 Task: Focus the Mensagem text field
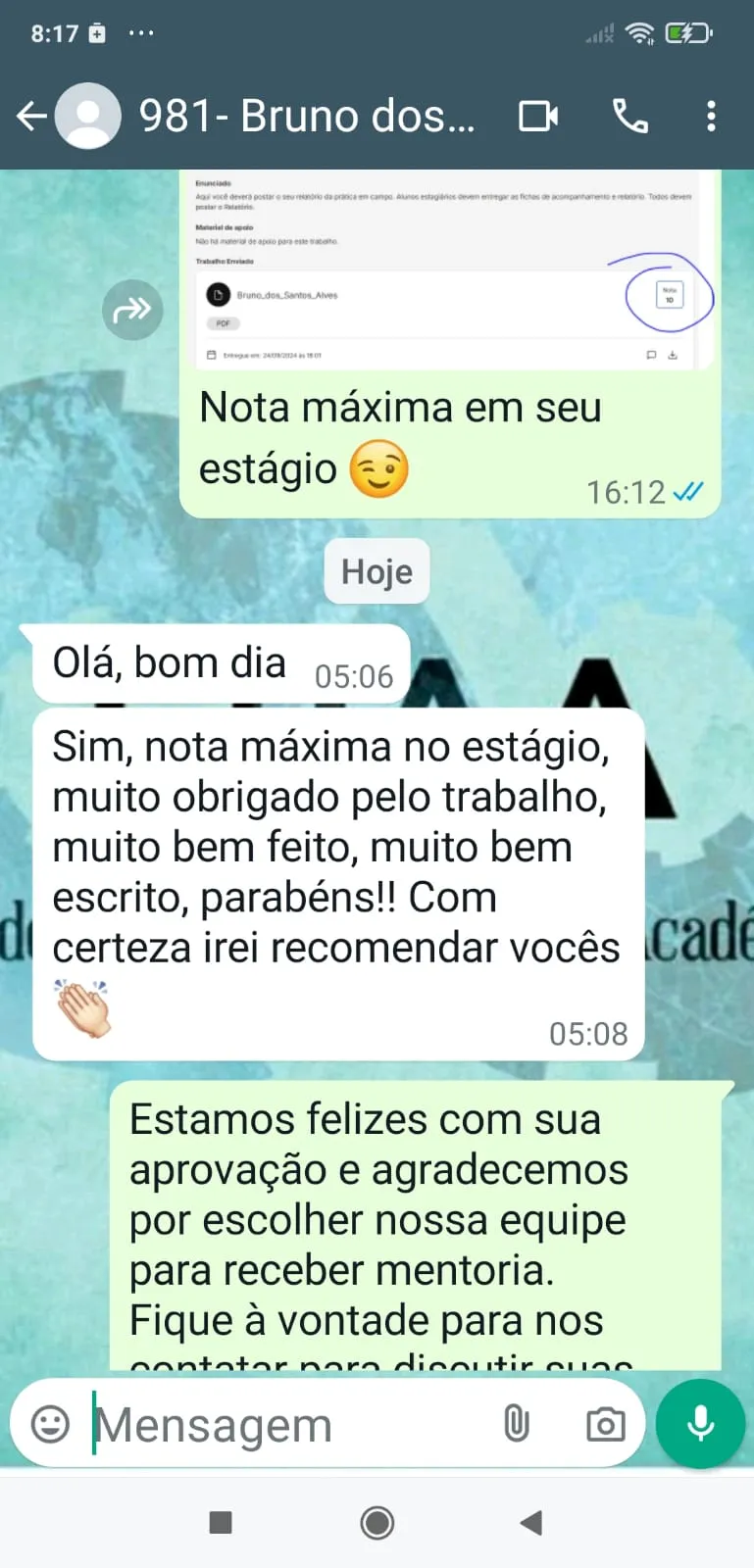click(x=284, y=1424)
